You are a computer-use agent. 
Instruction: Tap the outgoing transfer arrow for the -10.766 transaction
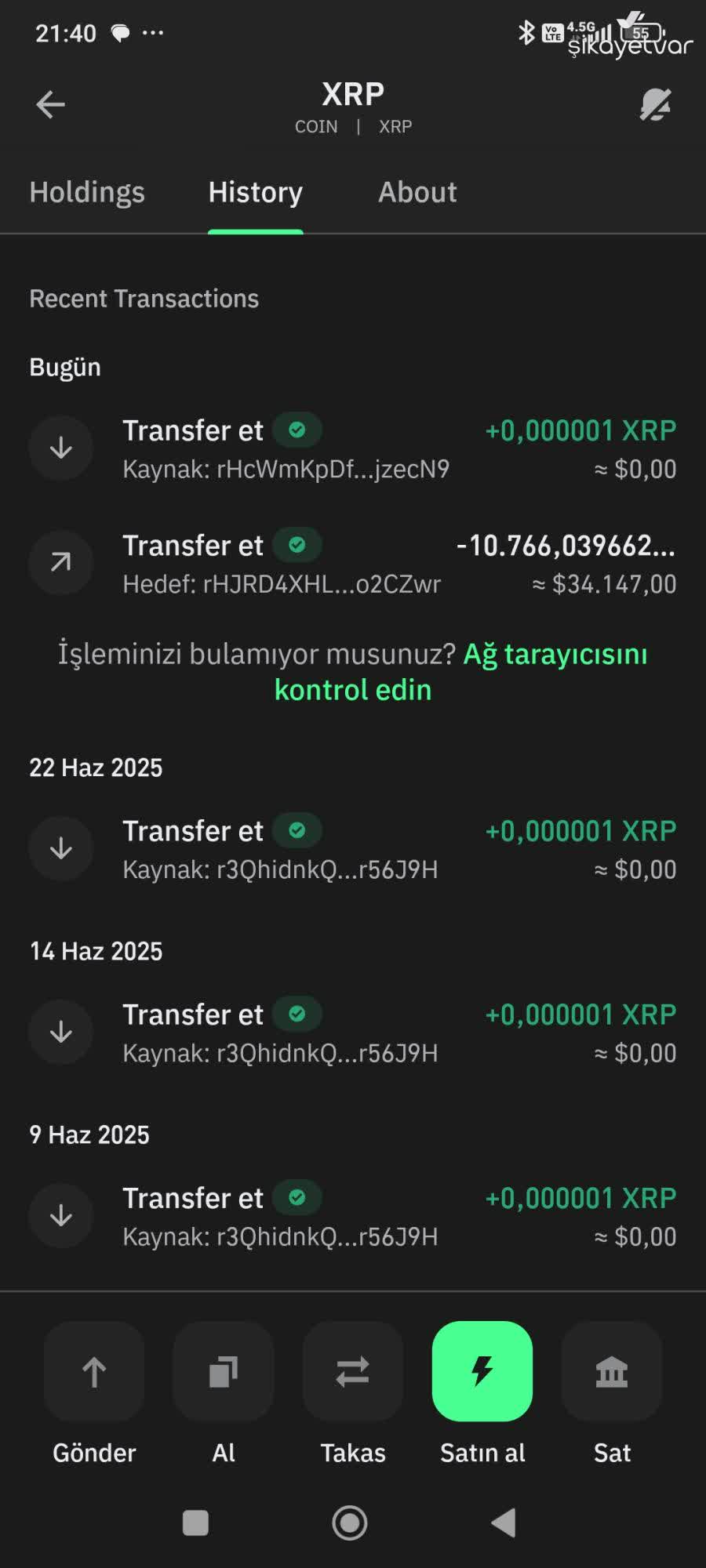point(61,562)
